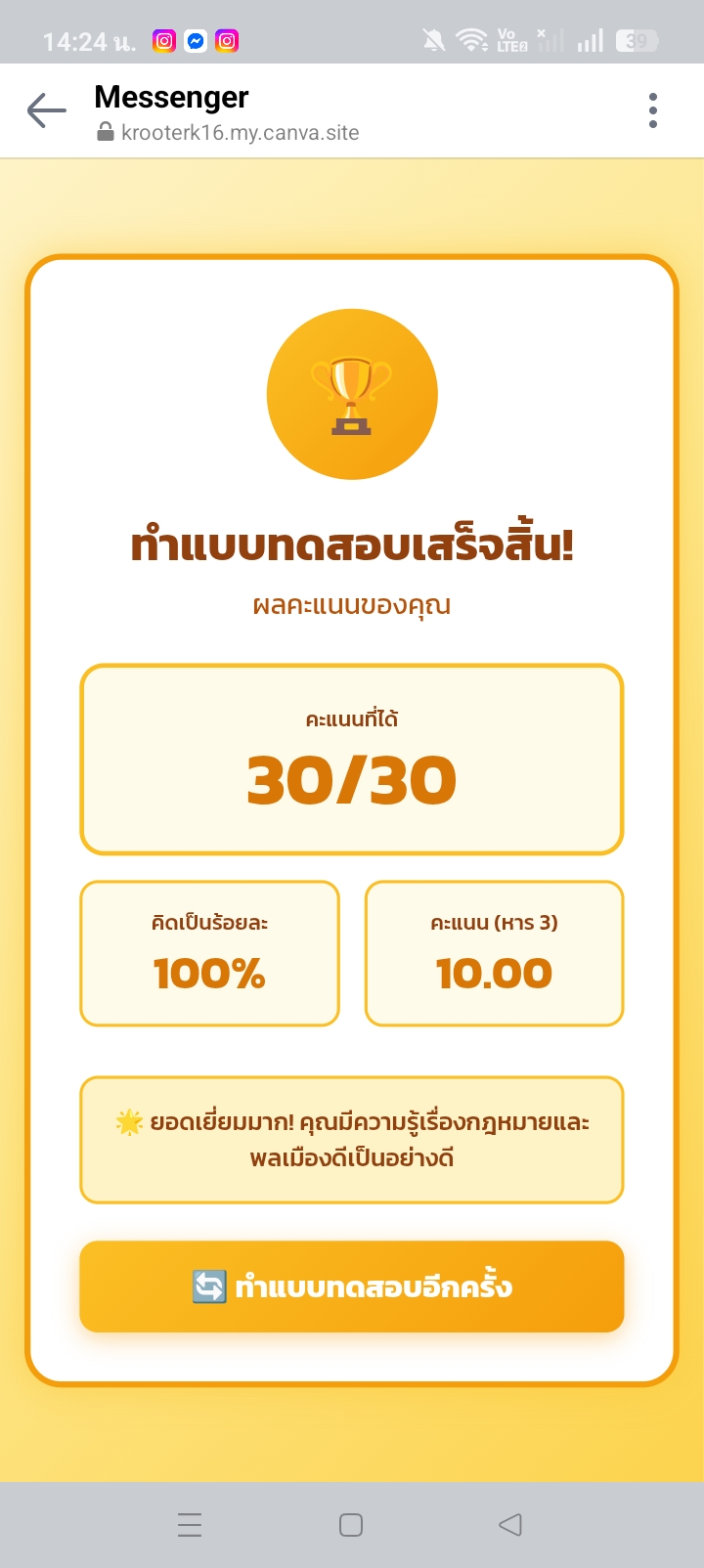Open the three-dot overflow menu
The image size is (704, 1568).
click(x=653, y=111)
